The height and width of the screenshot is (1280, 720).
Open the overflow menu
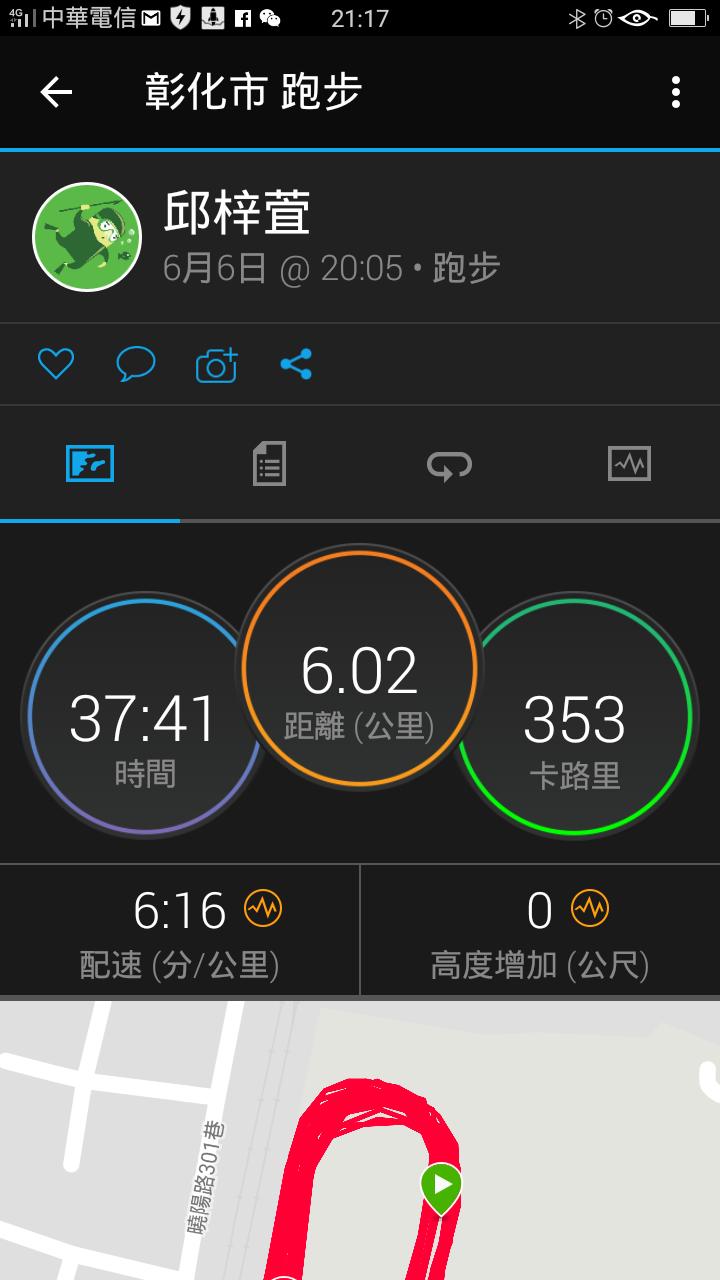(676, 93)
